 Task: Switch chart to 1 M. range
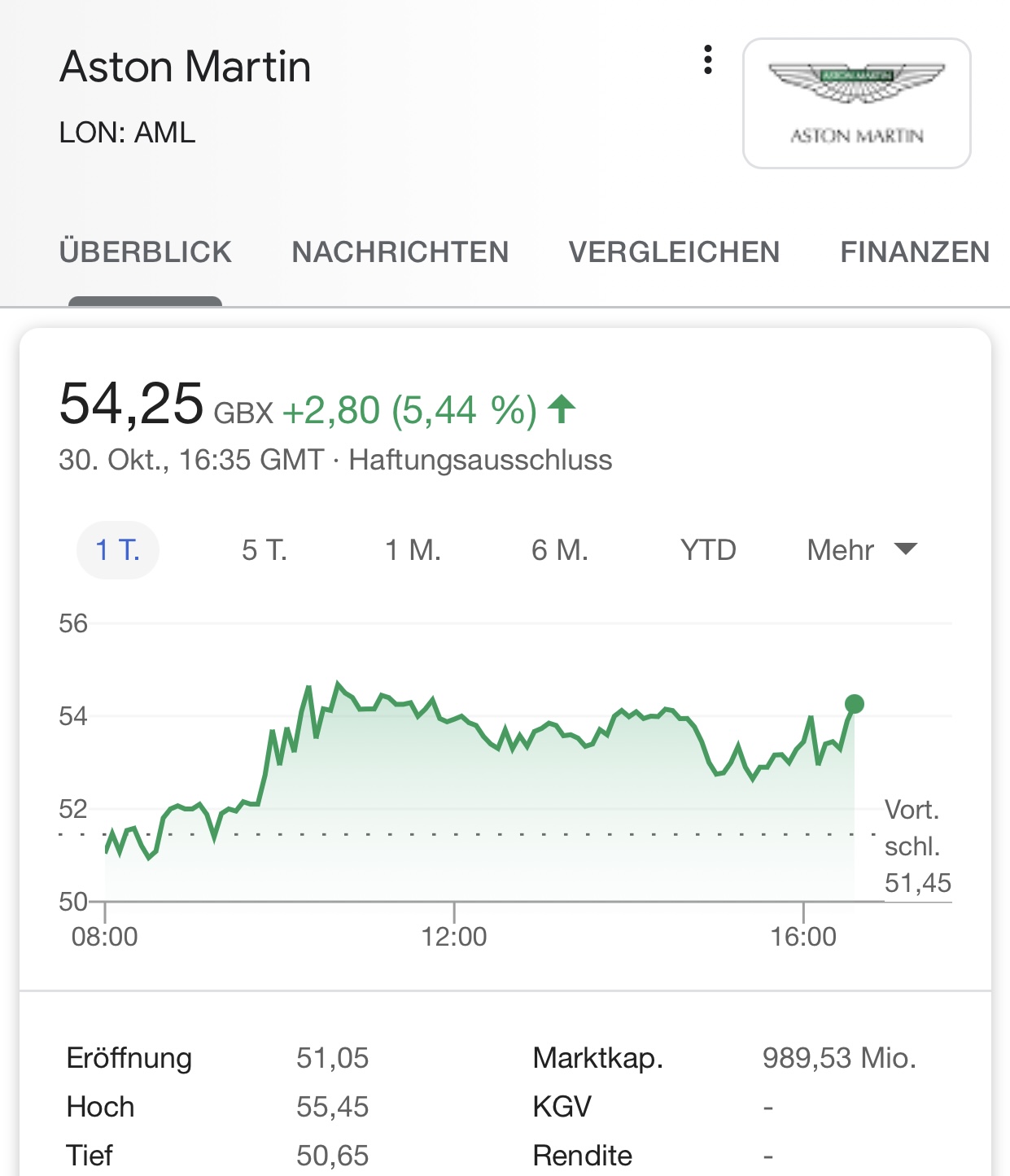(413, 550)
